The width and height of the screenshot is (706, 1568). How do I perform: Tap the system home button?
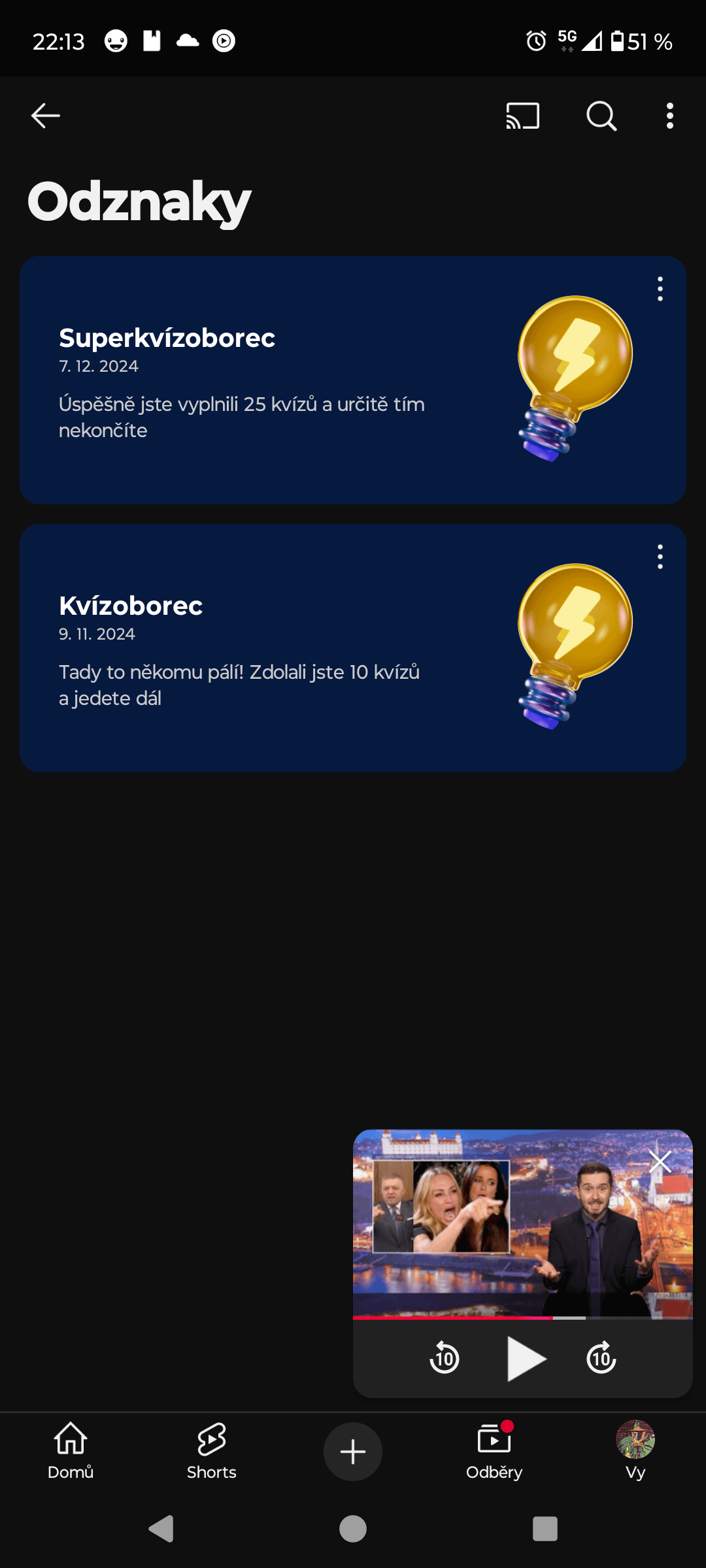pos(353,1529)
